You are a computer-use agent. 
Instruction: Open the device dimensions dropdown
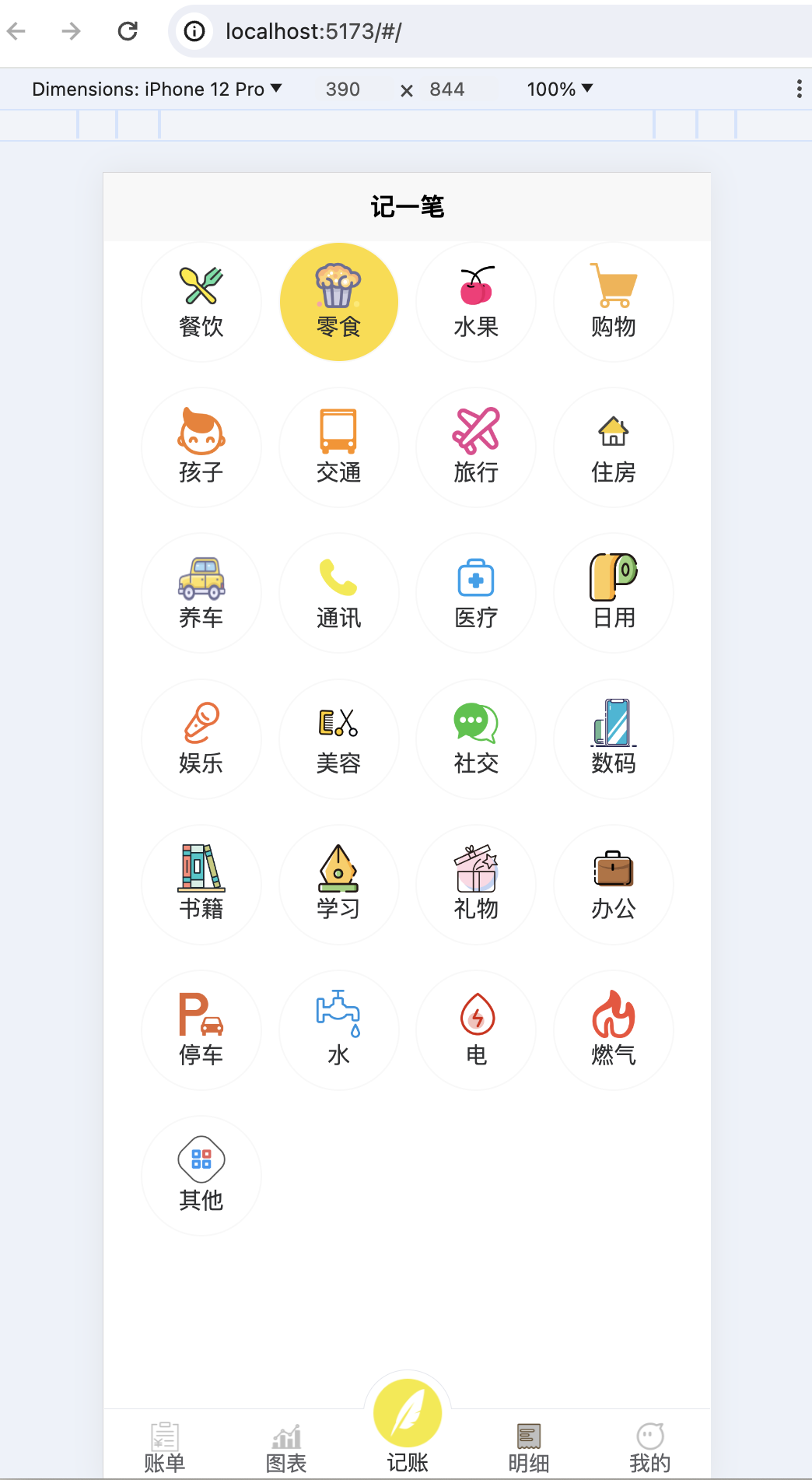coord(157,89)
